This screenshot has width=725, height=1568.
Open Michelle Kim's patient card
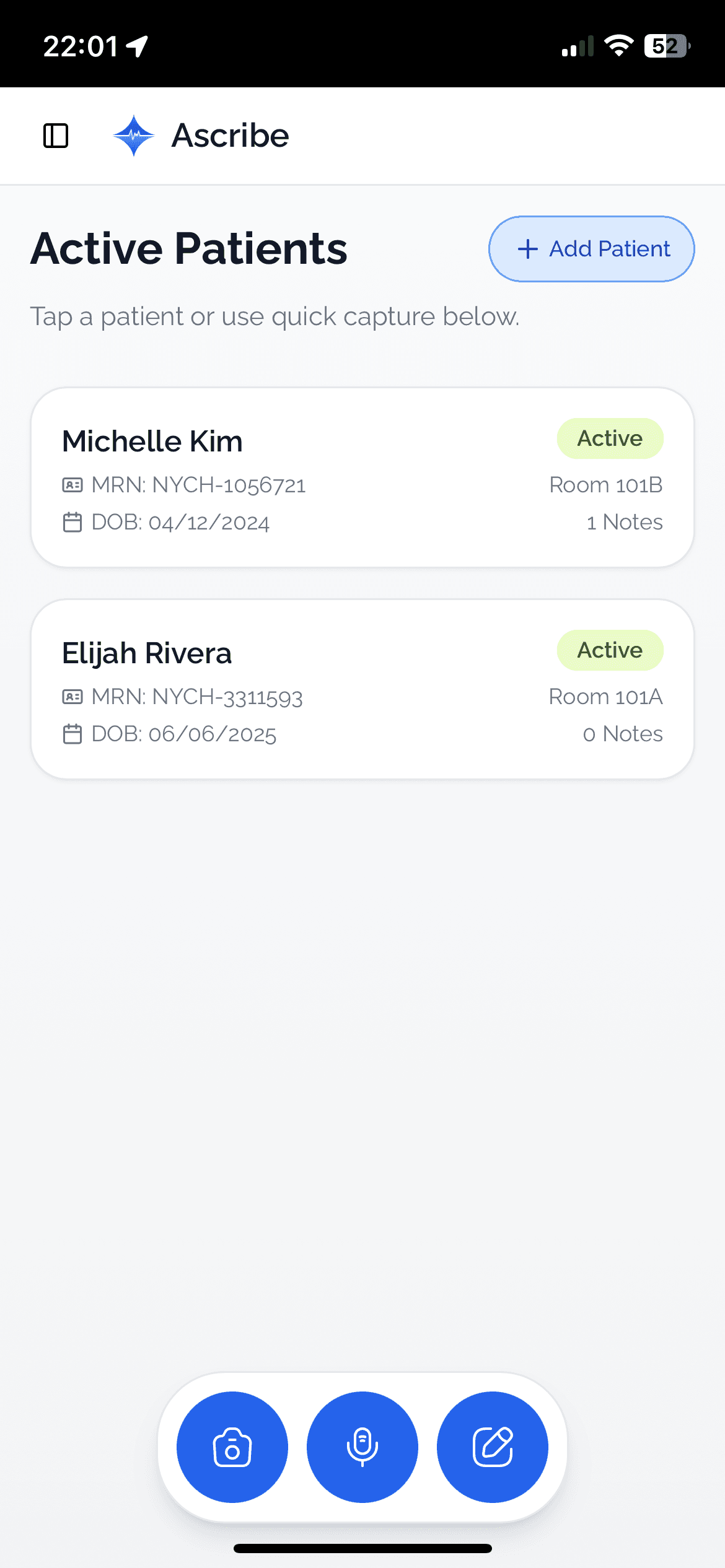pos(362,477)
